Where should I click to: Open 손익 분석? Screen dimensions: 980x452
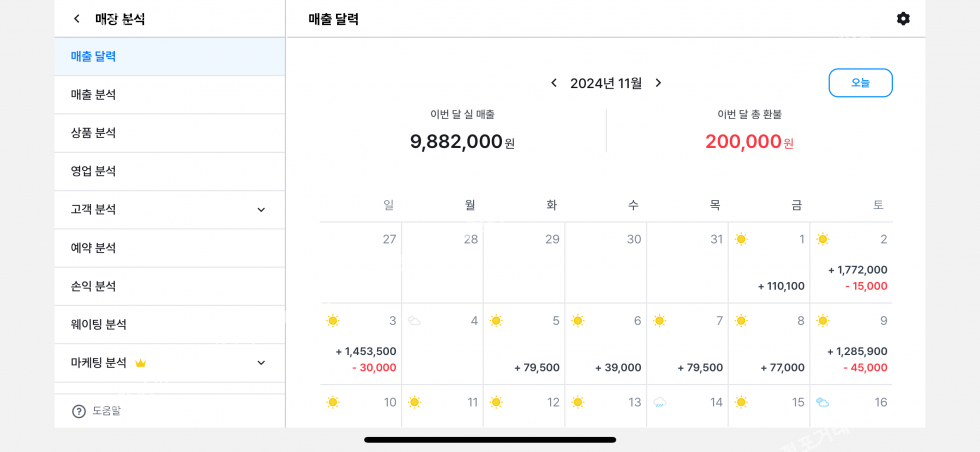(169, 286)
